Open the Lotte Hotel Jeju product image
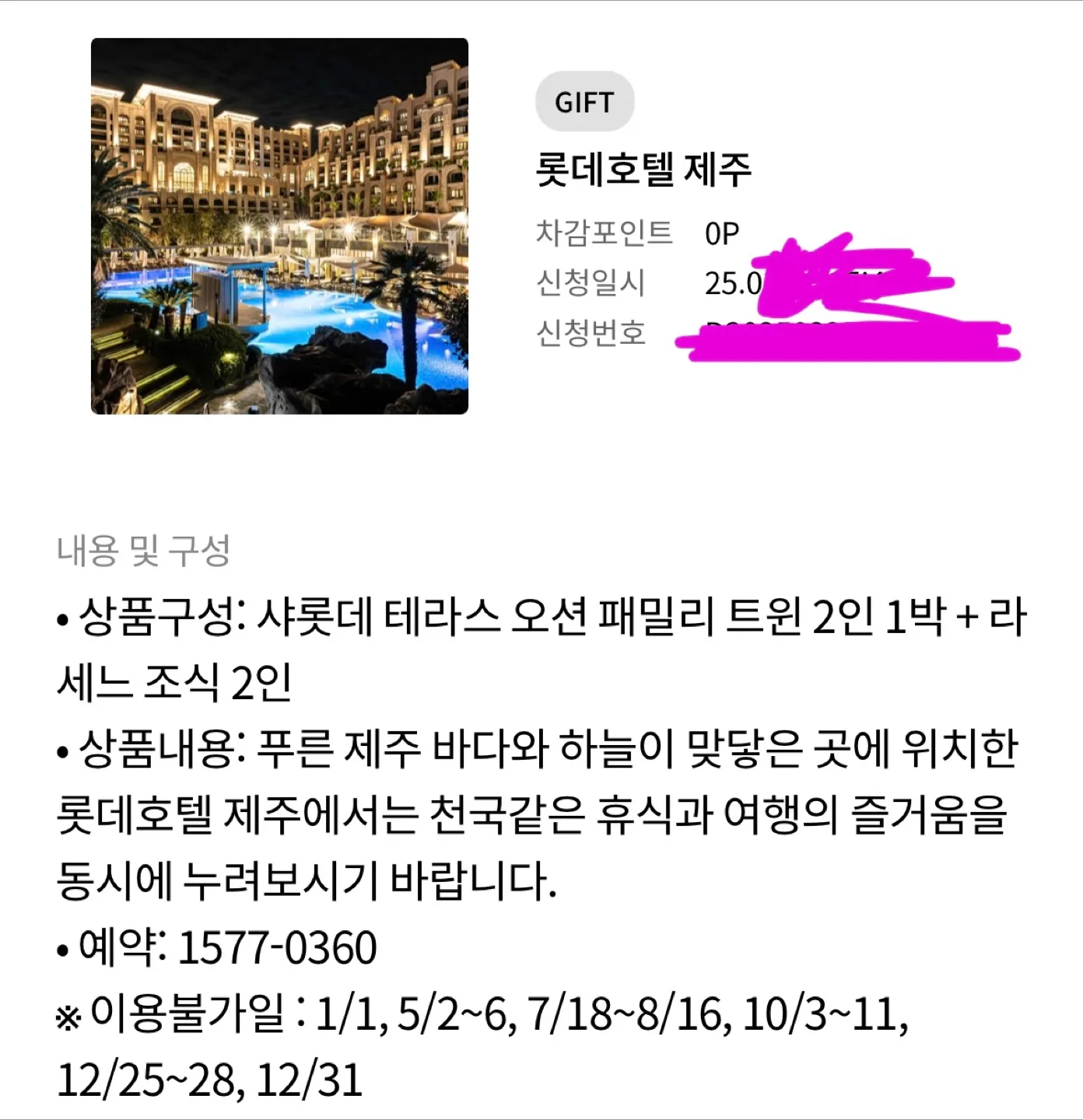This screenshot has height=1120, width=1083. point(279,226)
